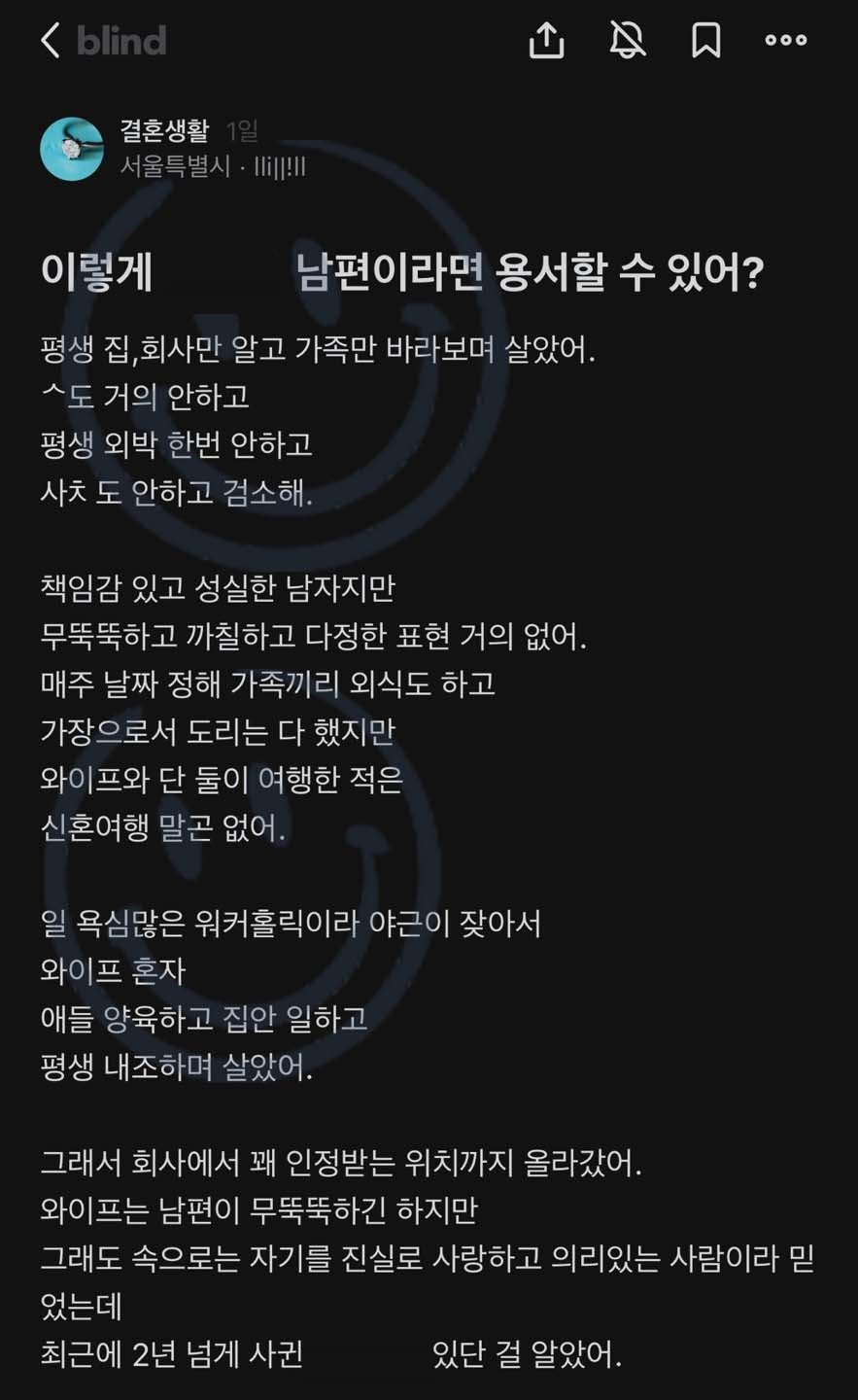View the author's profile picture
Viewport: 858px width, 1400px height.
coord(72,149)
